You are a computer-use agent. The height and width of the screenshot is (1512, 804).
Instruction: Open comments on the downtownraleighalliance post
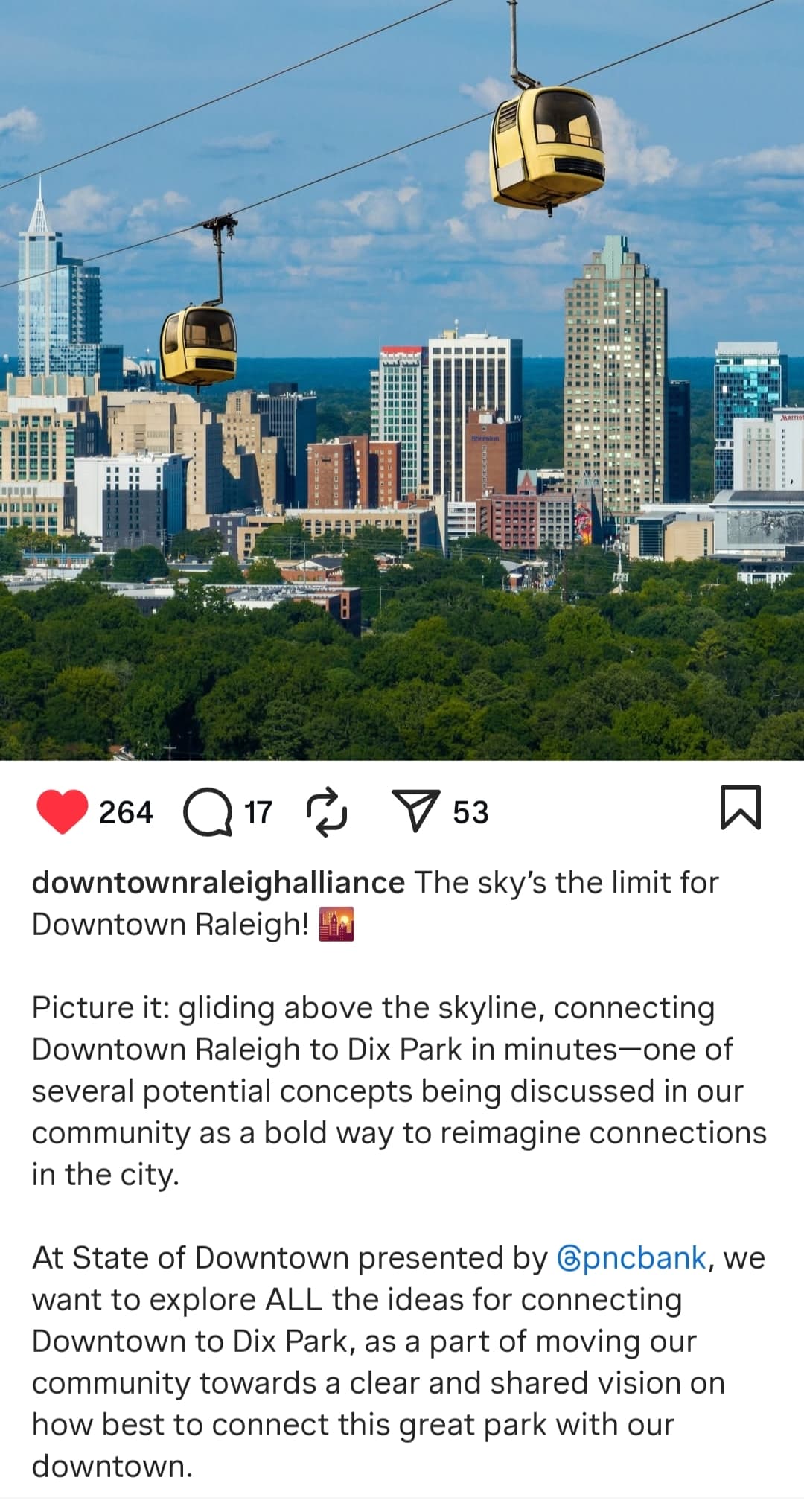(x=208, y=812)
